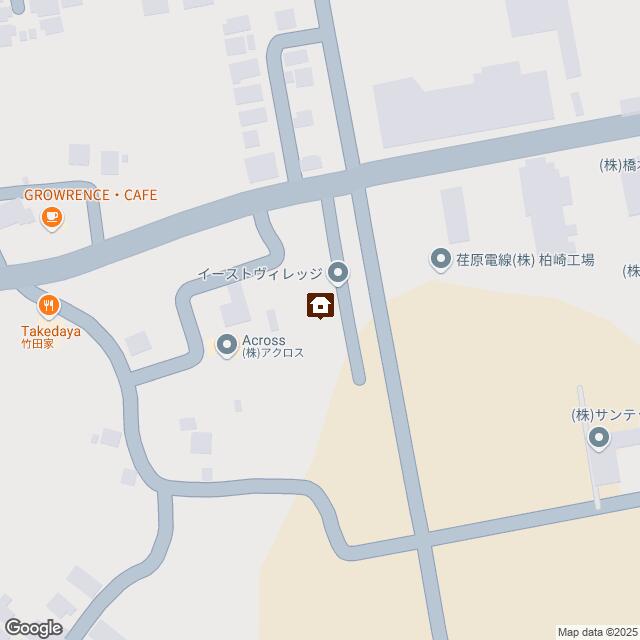Select the Takedaya restaurant pin
This screenshot has height=640, width=640.
[x=47, y=306]
